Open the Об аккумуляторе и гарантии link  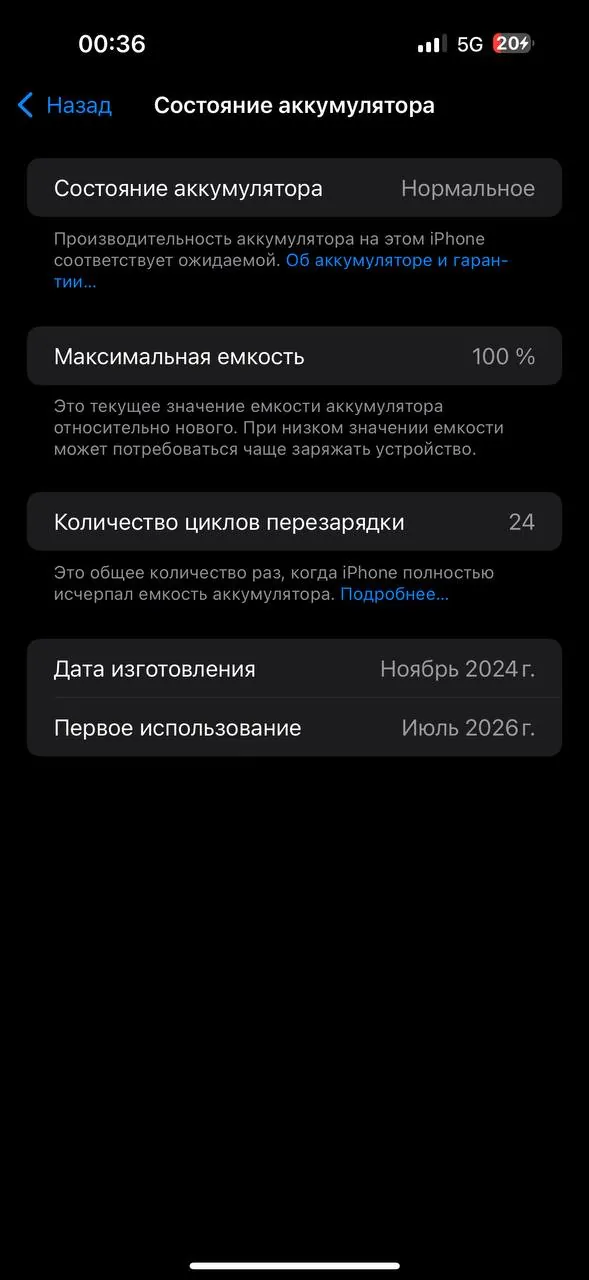click(x=397, y=261)
